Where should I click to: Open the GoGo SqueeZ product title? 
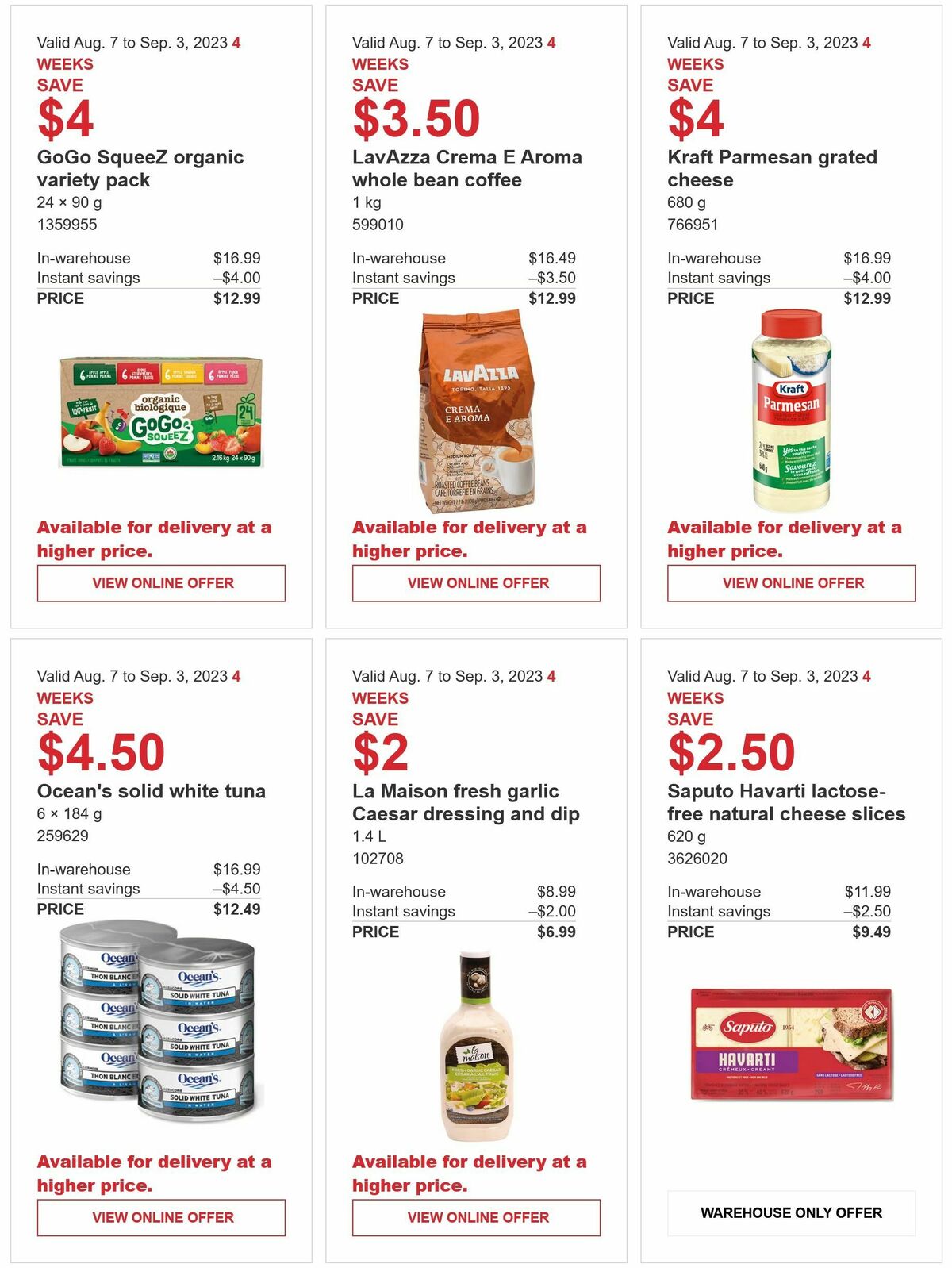click(141, 167)
